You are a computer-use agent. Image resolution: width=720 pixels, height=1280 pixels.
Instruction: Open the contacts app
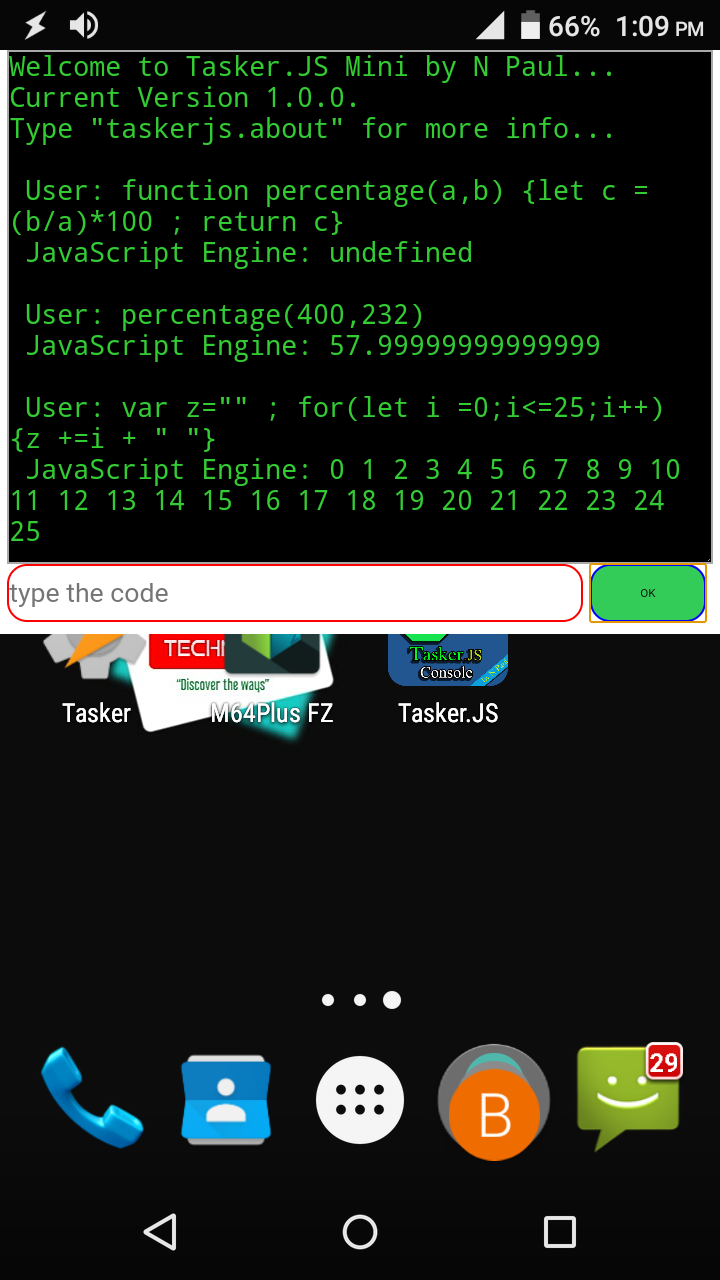(226, 1099)
